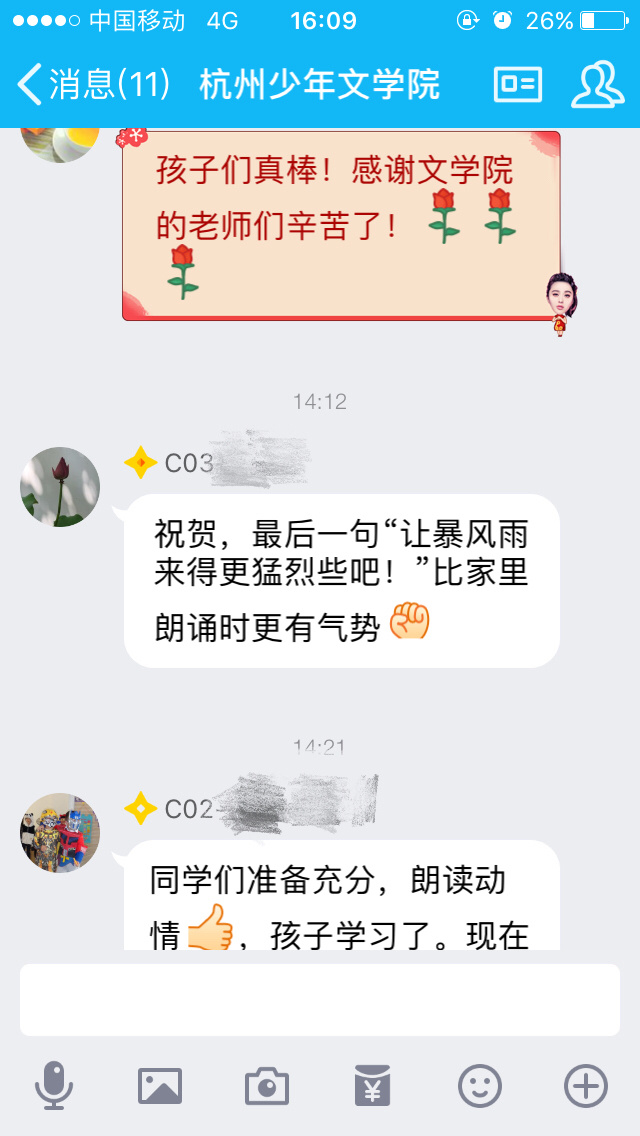View the profile of the C02 sender avatar
Screen dimensions: 640x1136
coord(60,833)
